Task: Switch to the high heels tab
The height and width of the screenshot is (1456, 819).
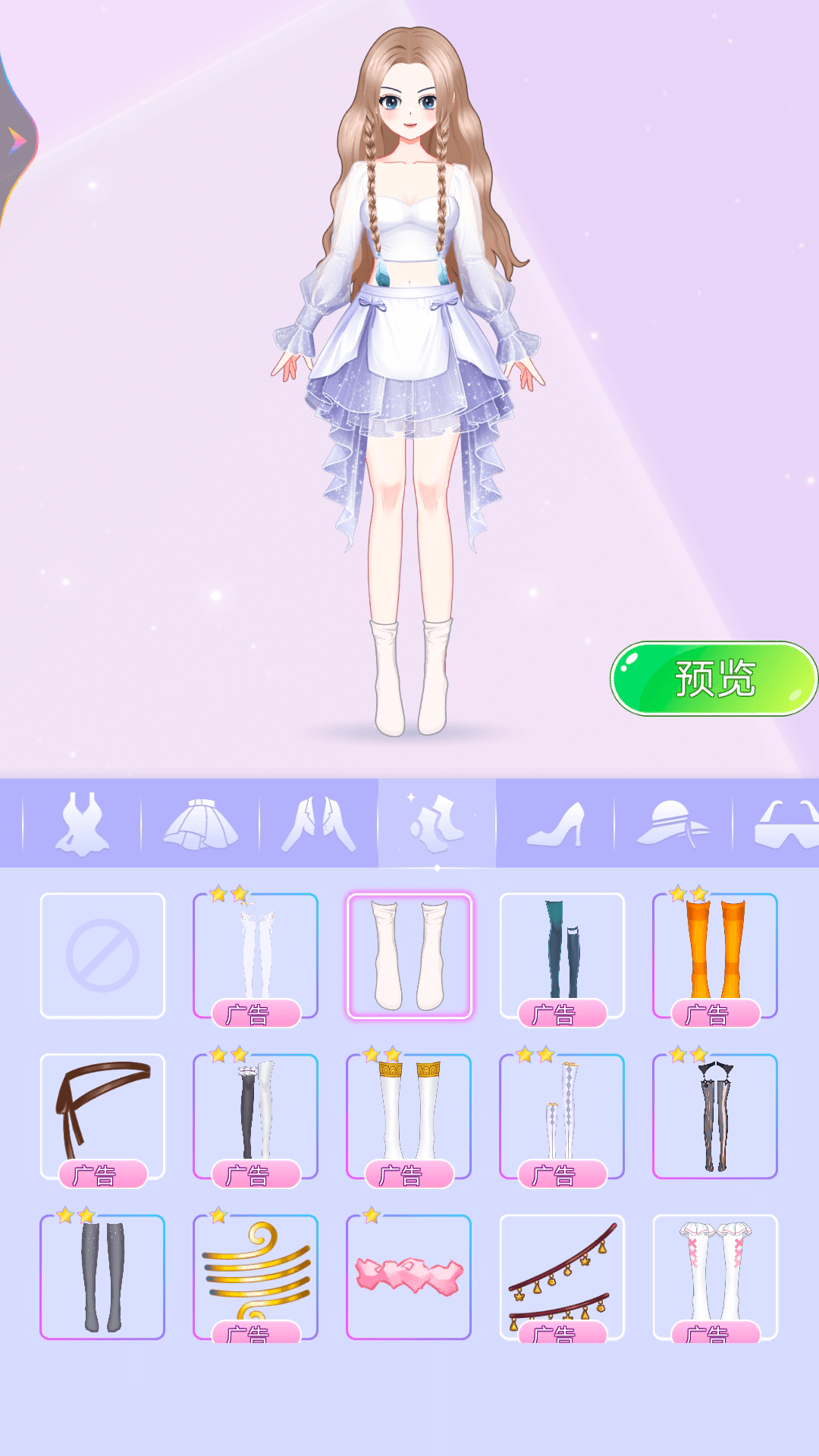Action: (555, 824)
